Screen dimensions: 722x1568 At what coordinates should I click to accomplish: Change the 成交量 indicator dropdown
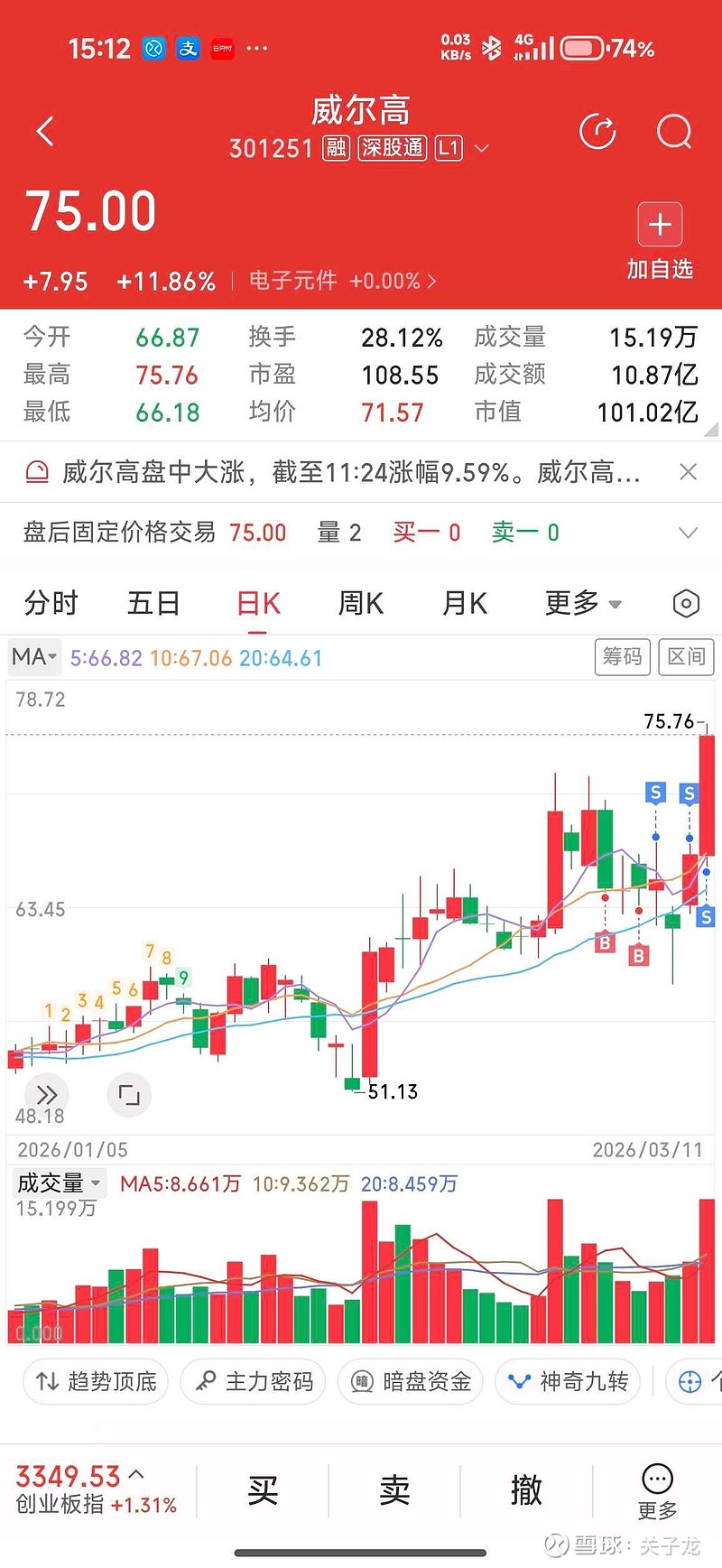click(x=60, y=1183)
